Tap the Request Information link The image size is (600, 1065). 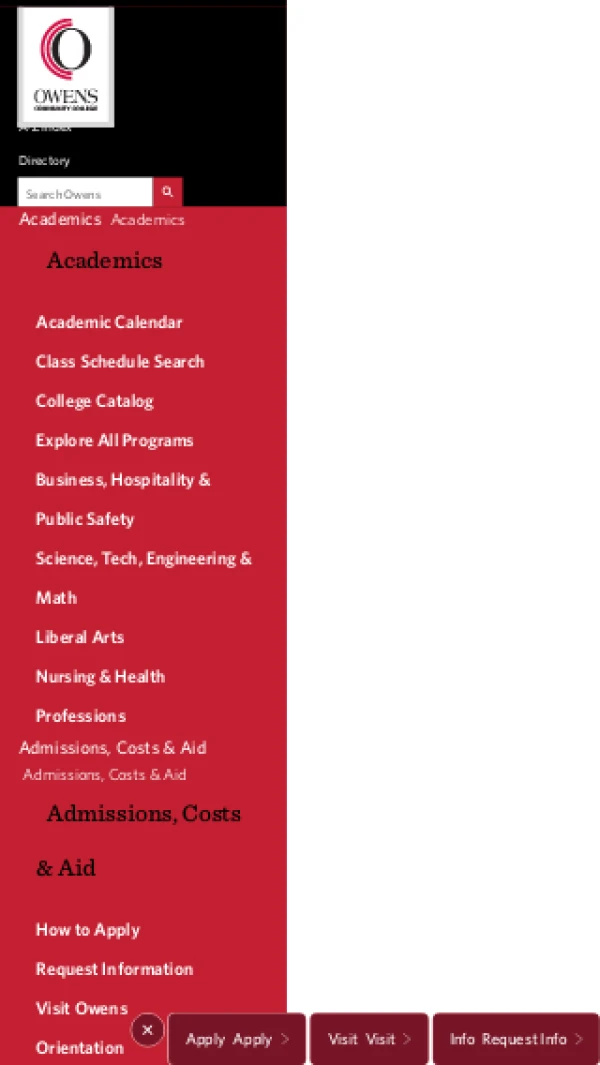[x=114, y=969]
